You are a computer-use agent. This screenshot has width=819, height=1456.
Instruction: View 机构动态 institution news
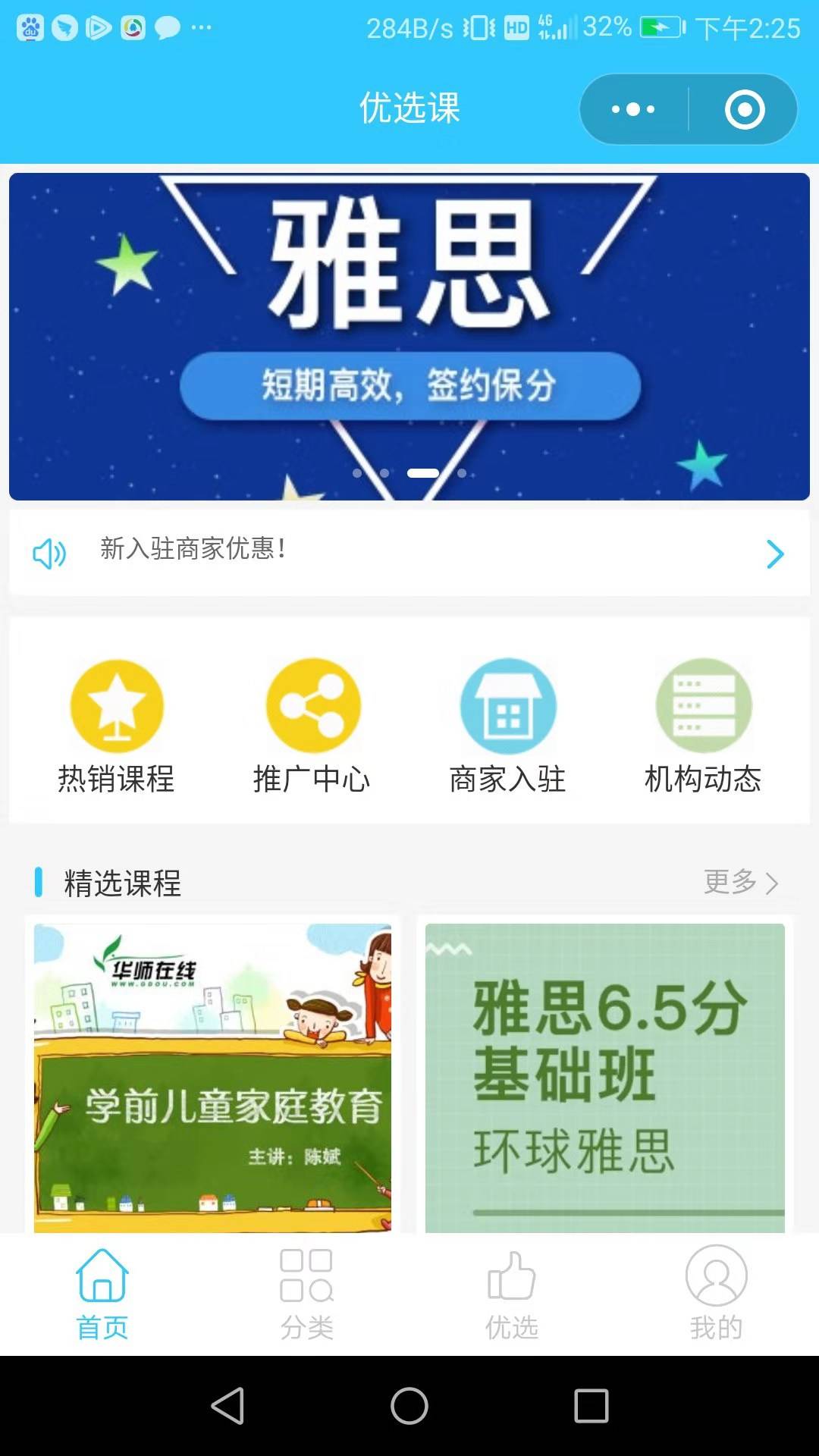(x=703, y=726)
